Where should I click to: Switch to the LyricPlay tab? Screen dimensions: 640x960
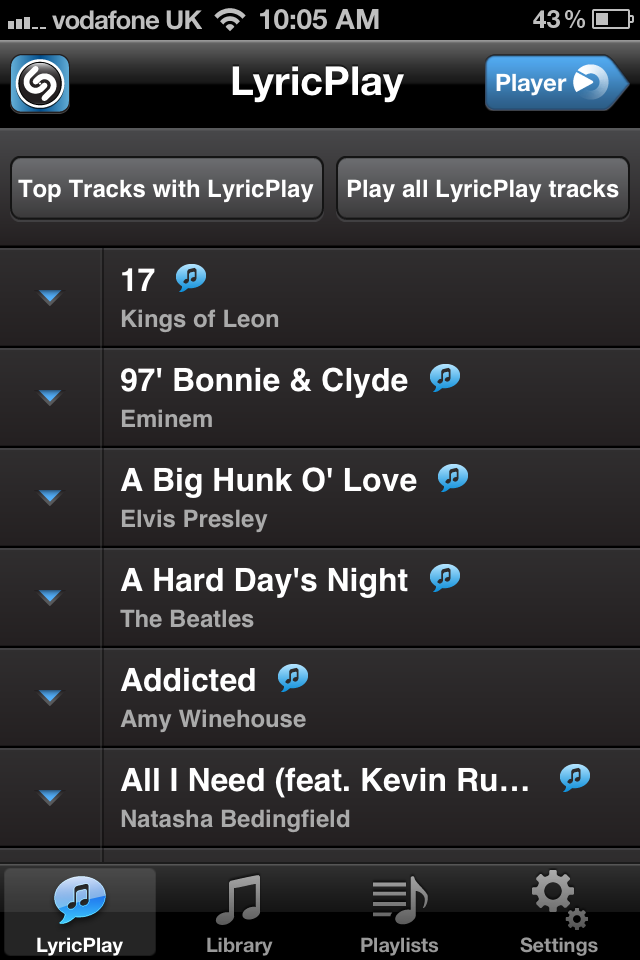pyautogui.click(x=80, y=912)
